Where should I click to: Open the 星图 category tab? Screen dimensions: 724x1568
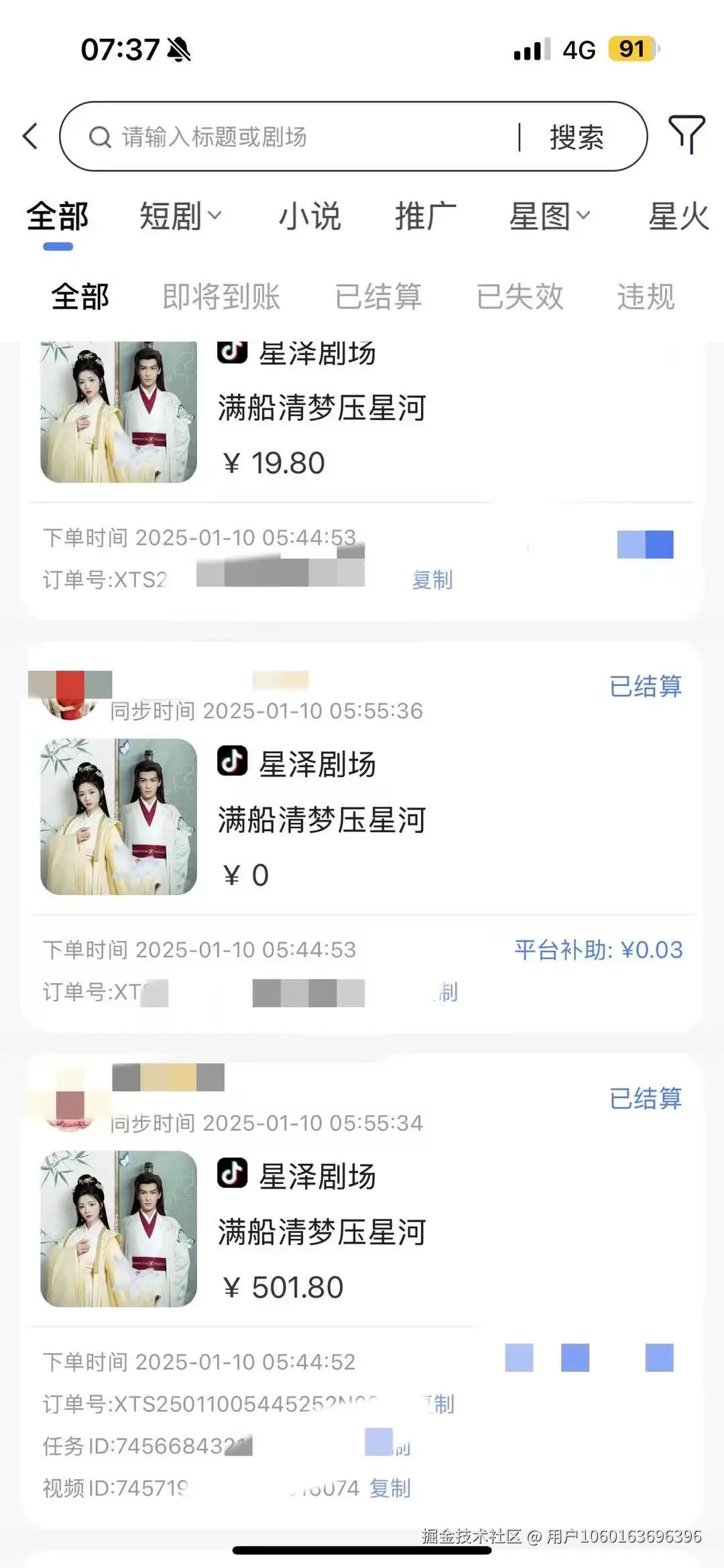(548, 216)
